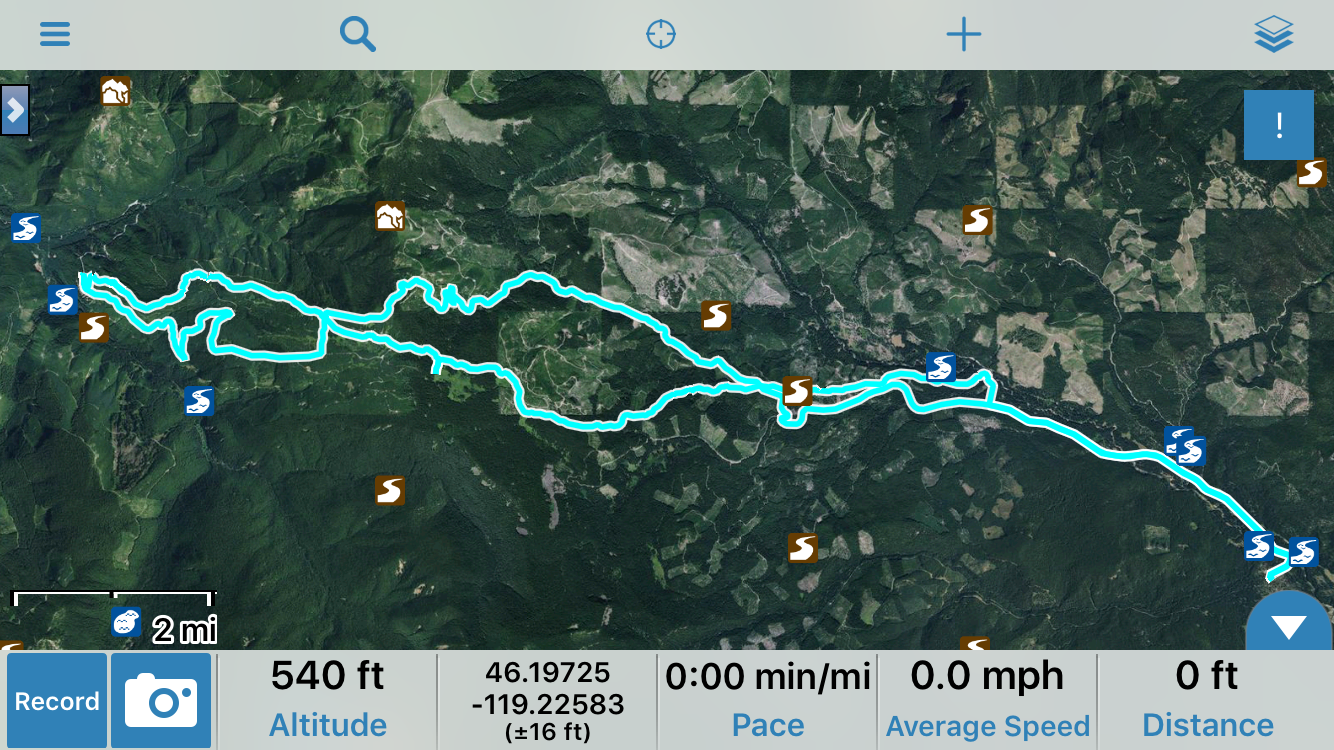This screenshot has width=1334, height=750.
Task: Open the hamburger main menu
Action: click(x=55, y=35)
